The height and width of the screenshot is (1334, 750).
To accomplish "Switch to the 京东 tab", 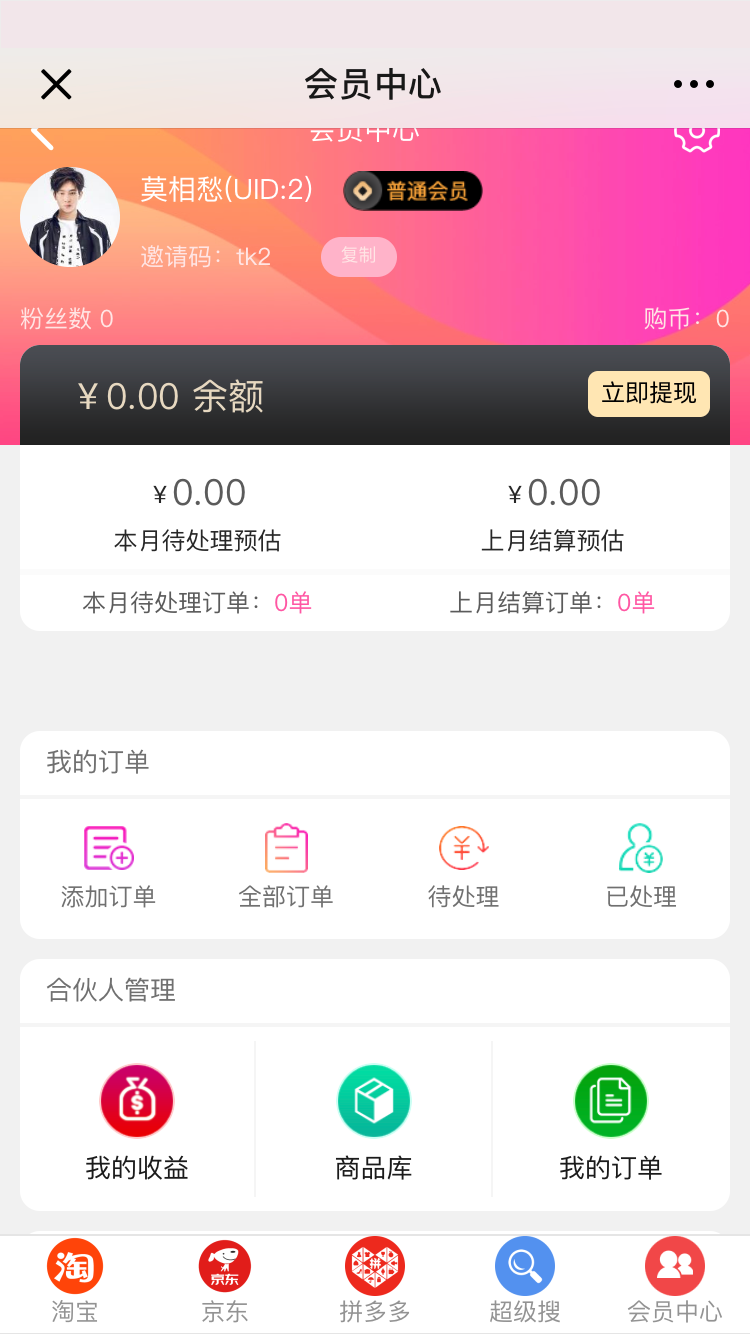I will pyautogui.click(x=225, y=1282).
